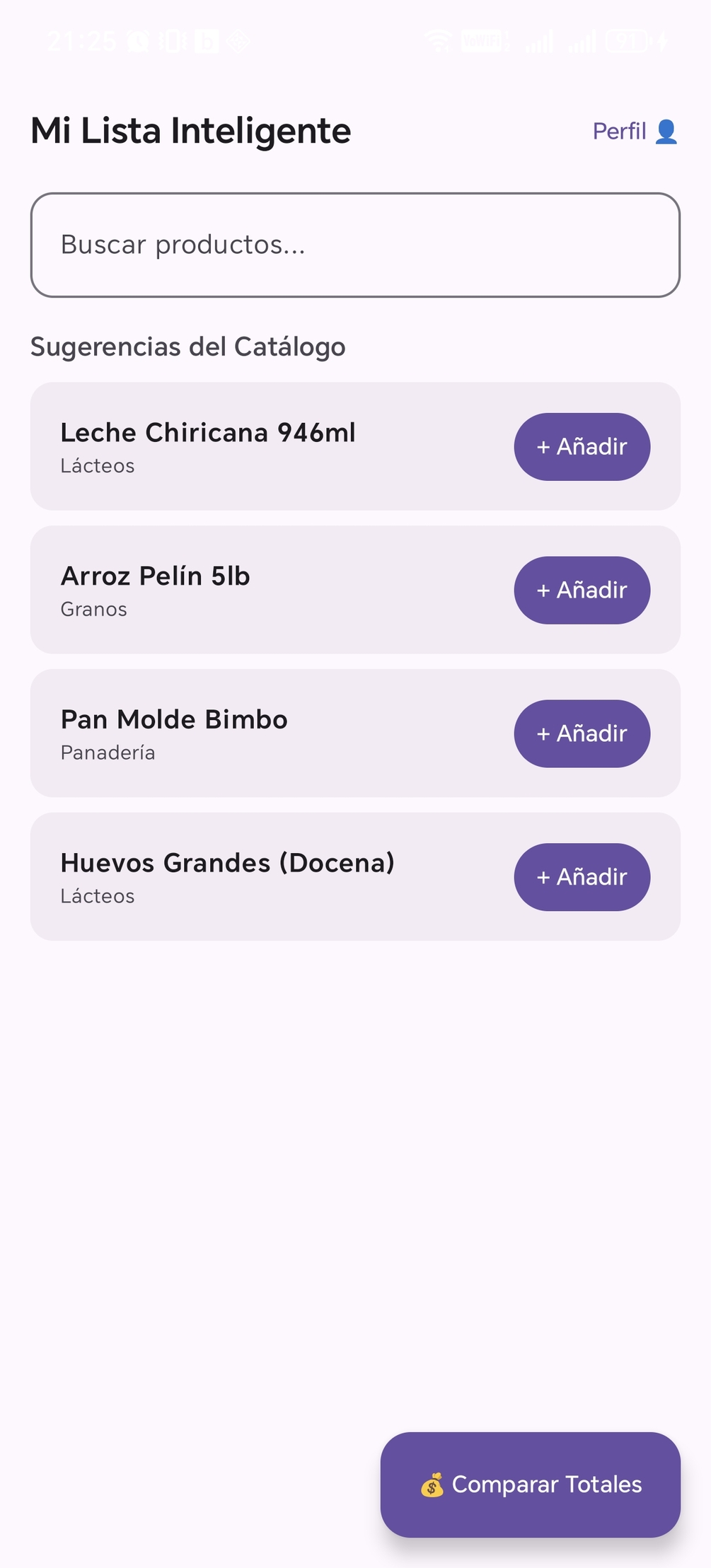Image resolution: width=711 pixels, height=1568 pixels.
Task: Open the Perfil profile button
Action: point(635,132)
